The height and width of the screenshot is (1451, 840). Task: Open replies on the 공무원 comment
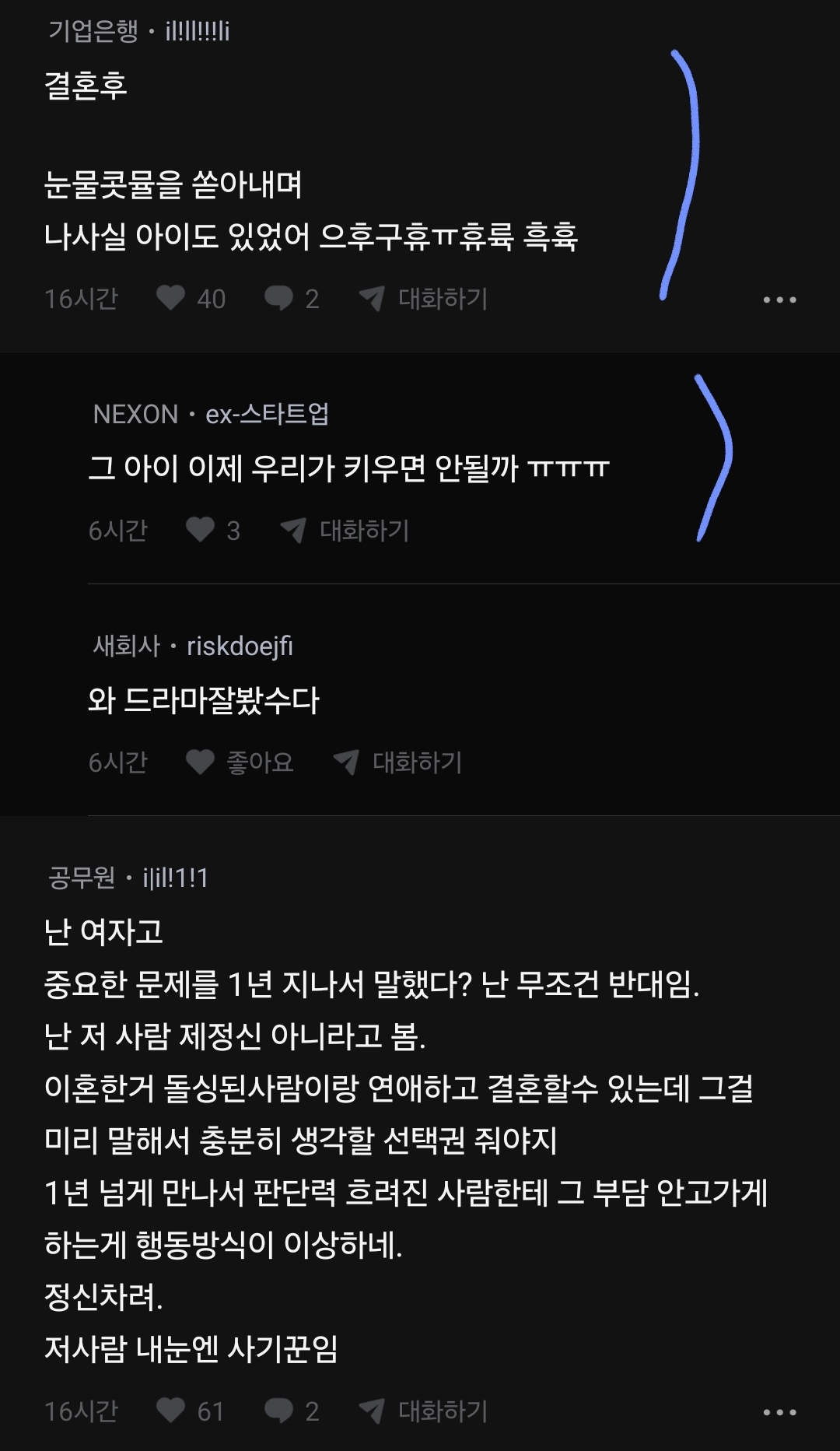(278, 1411)
